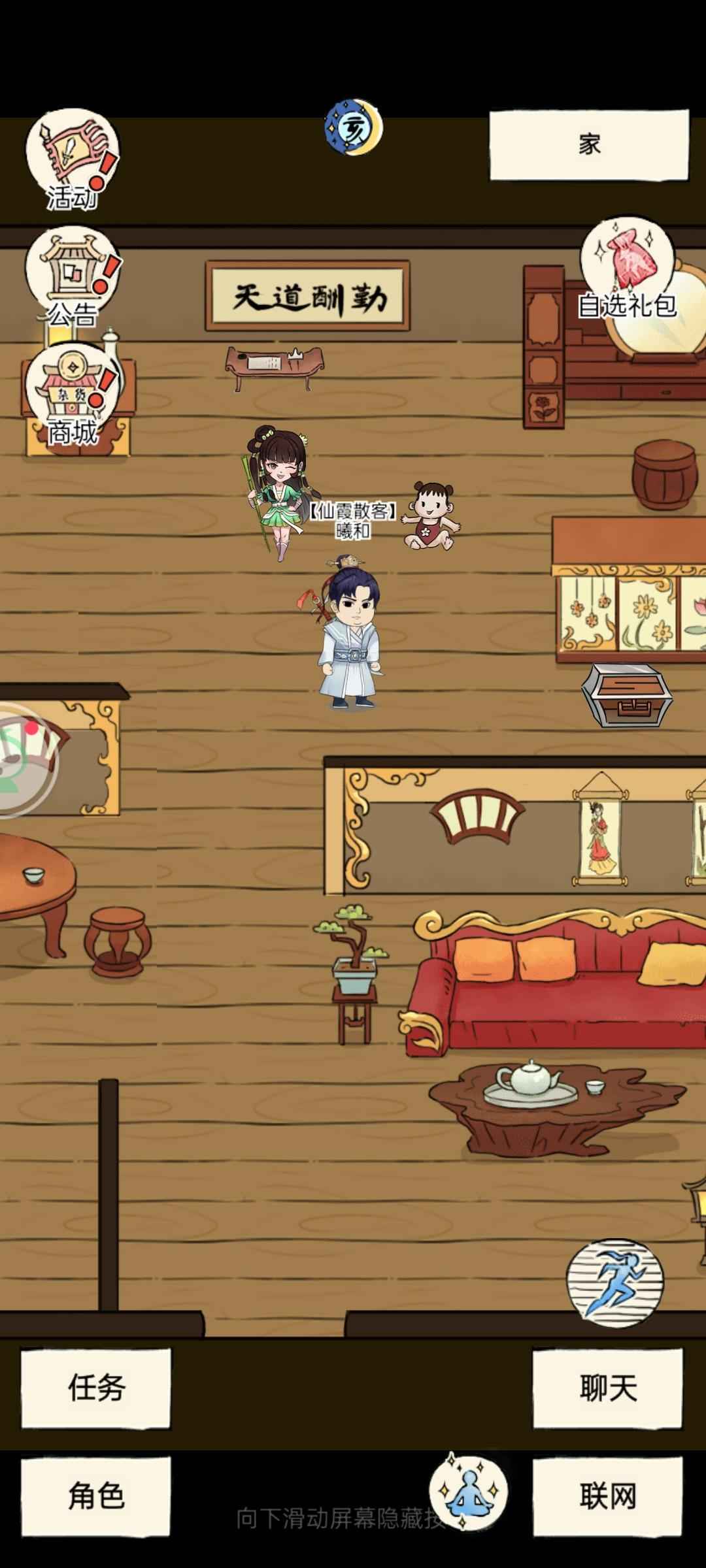Open the fan icon on the left edge
This screenshot has width=706, height=1568.
(x=23, y=760)
